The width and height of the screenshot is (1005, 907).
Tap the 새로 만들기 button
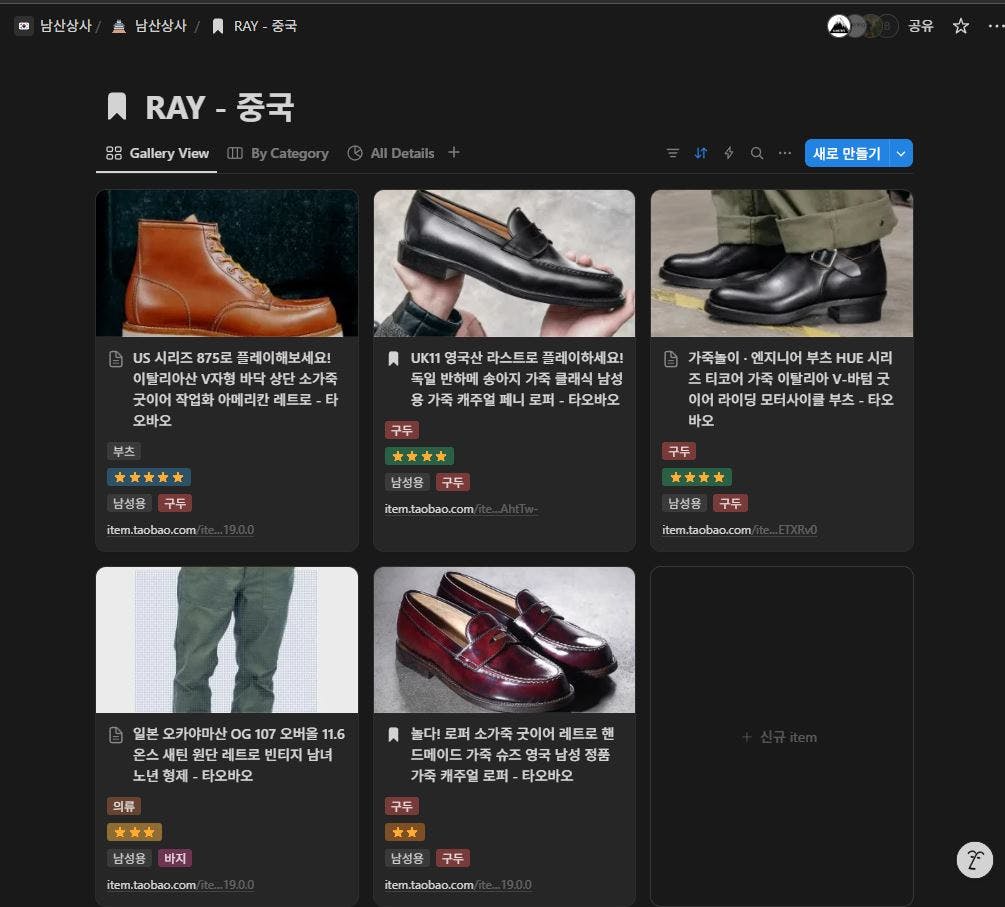[846, 153]
